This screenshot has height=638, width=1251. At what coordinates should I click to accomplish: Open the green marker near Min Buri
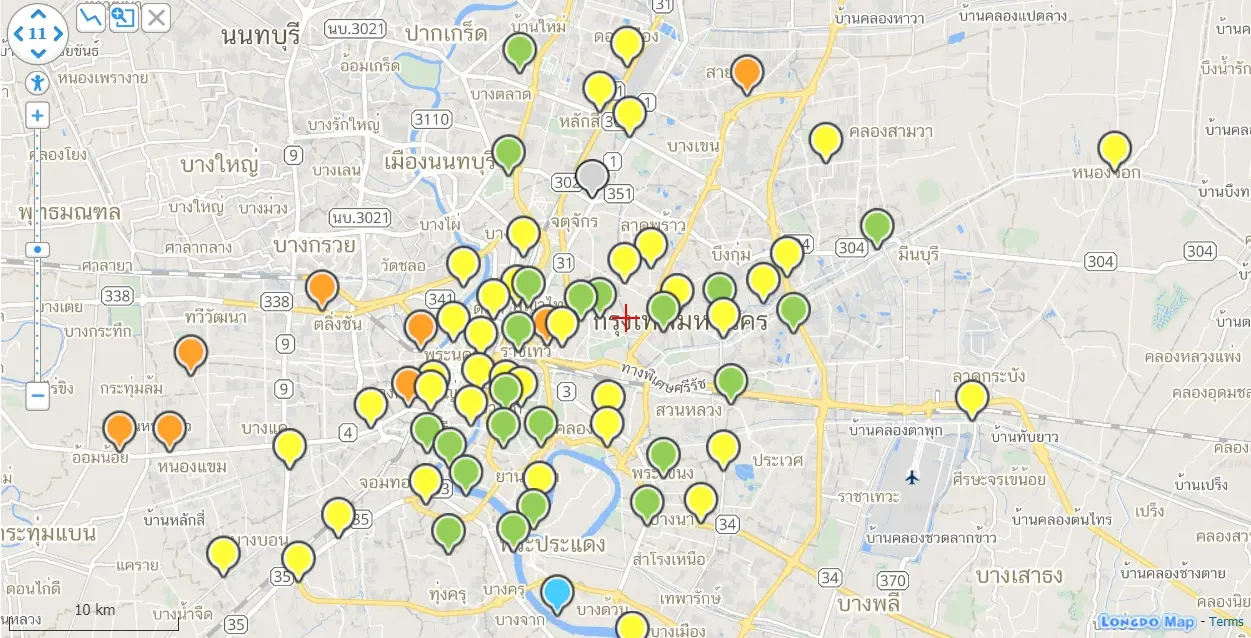coord(877,226)
